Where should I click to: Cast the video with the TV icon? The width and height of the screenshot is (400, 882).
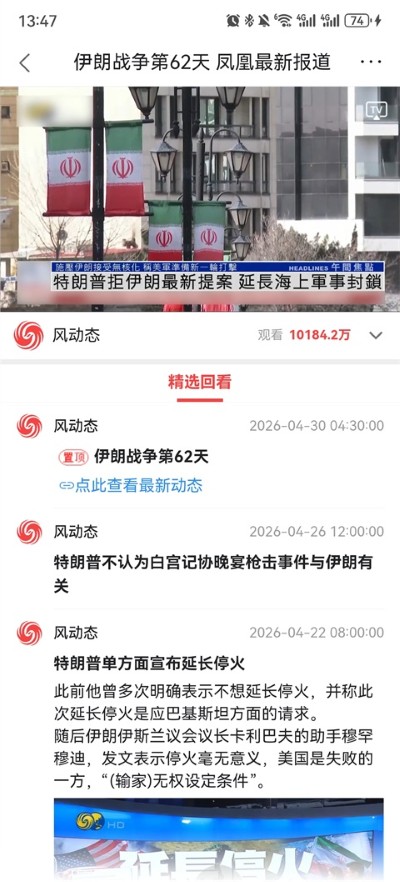376,110
